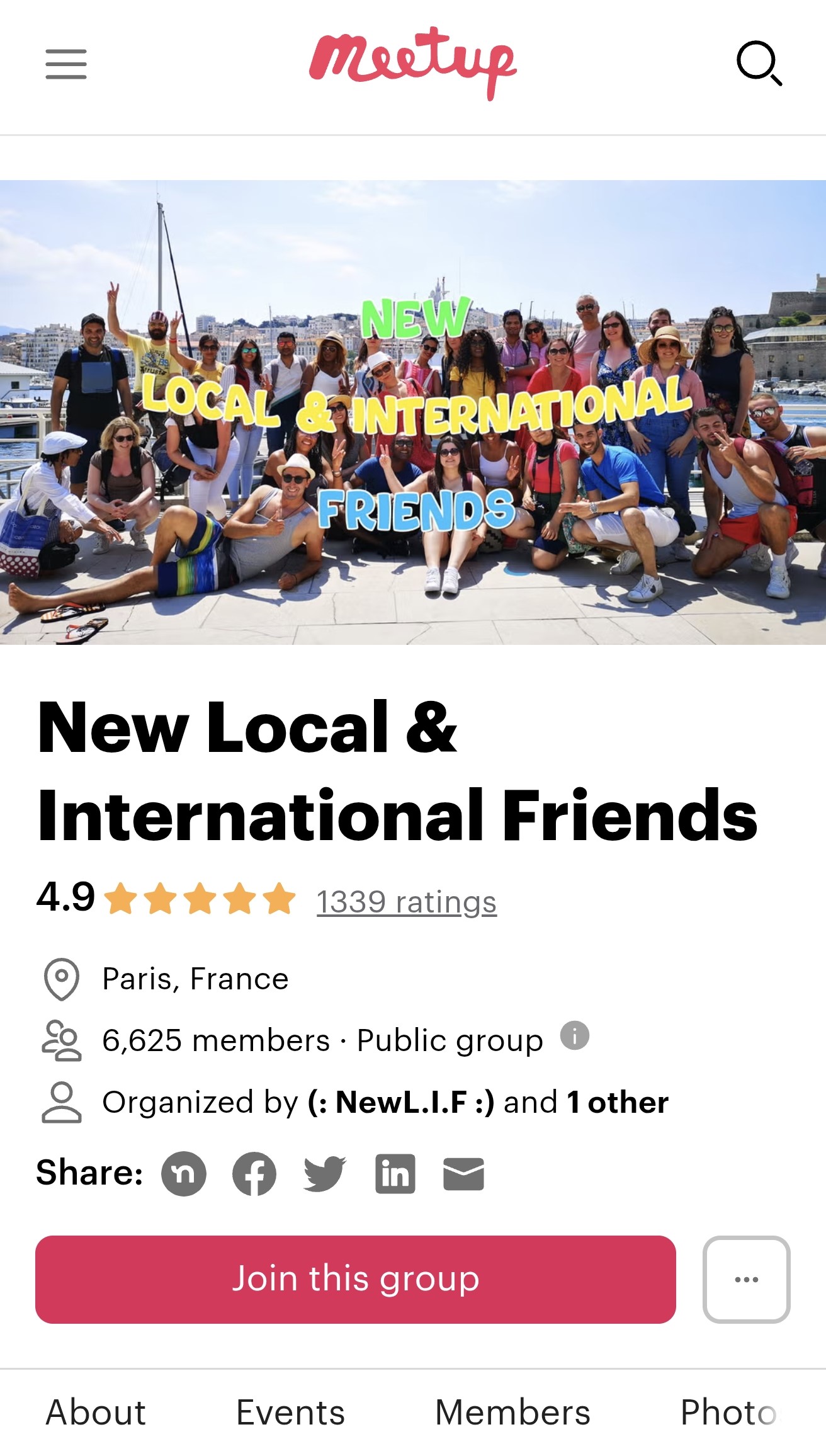The image size is (826, 1456).
Task: Open the hamburger menu
Action: [x=66, y=64]
